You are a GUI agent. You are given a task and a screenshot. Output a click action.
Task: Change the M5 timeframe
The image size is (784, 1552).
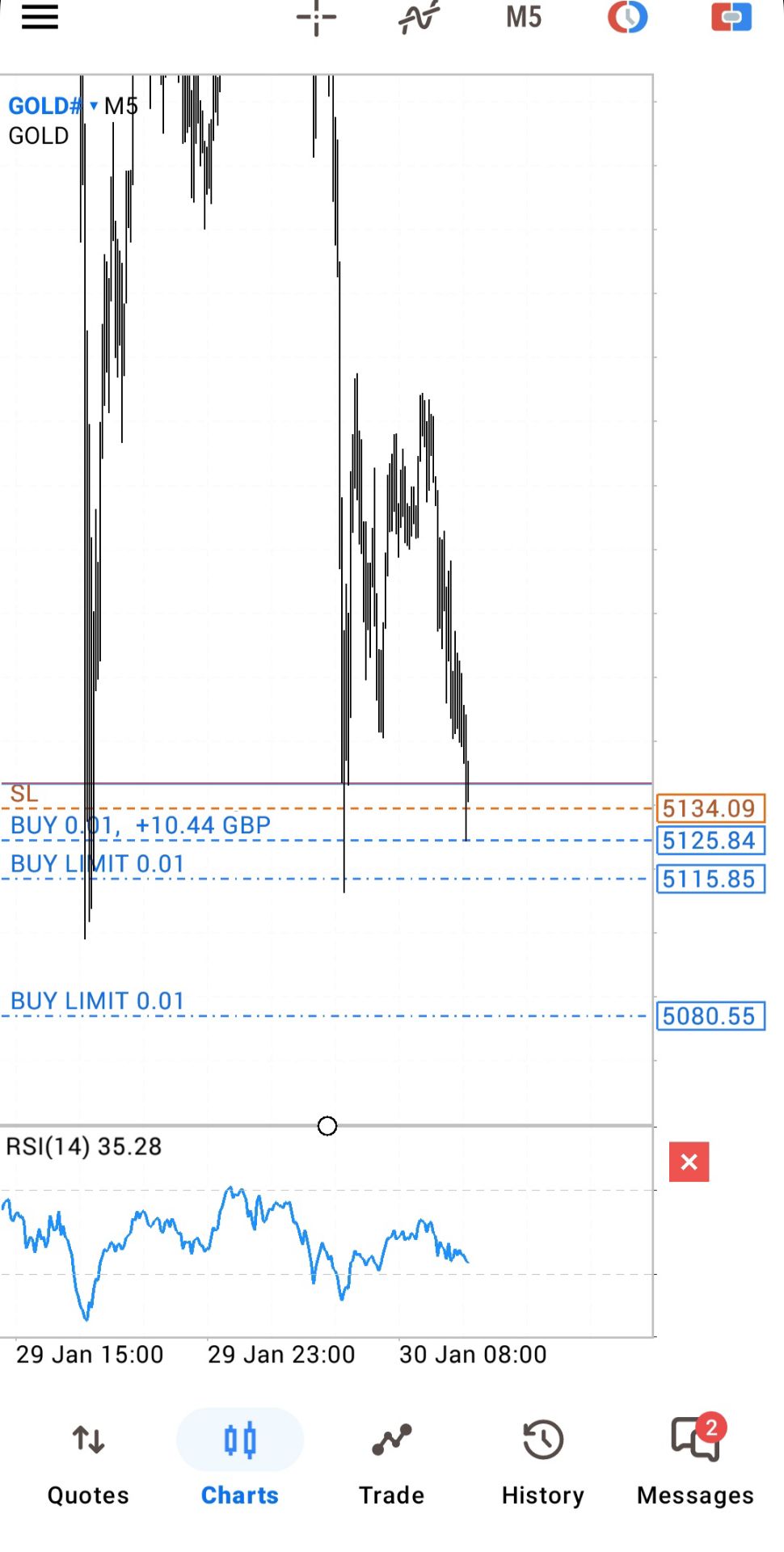click(x=524, y=17)
